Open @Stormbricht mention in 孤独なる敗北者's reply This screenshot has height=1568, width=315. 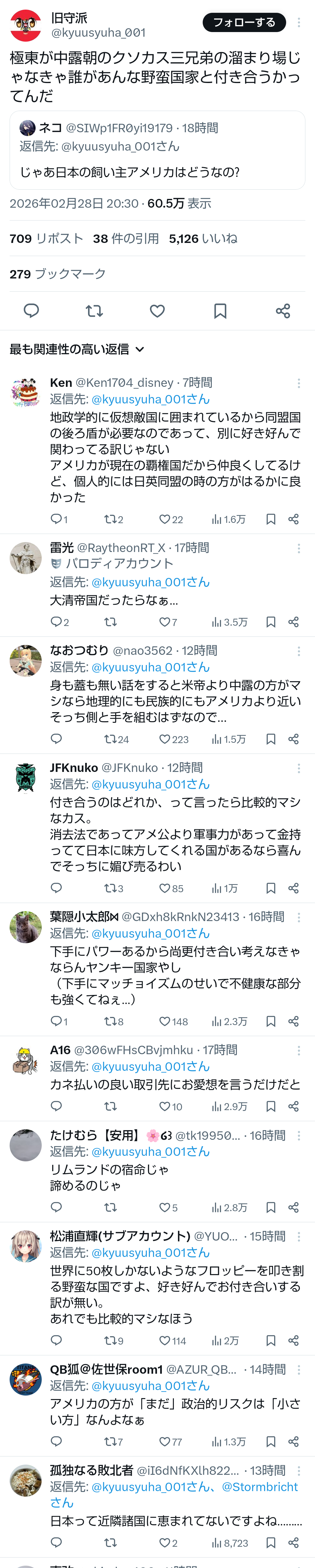click(260, 1487)
